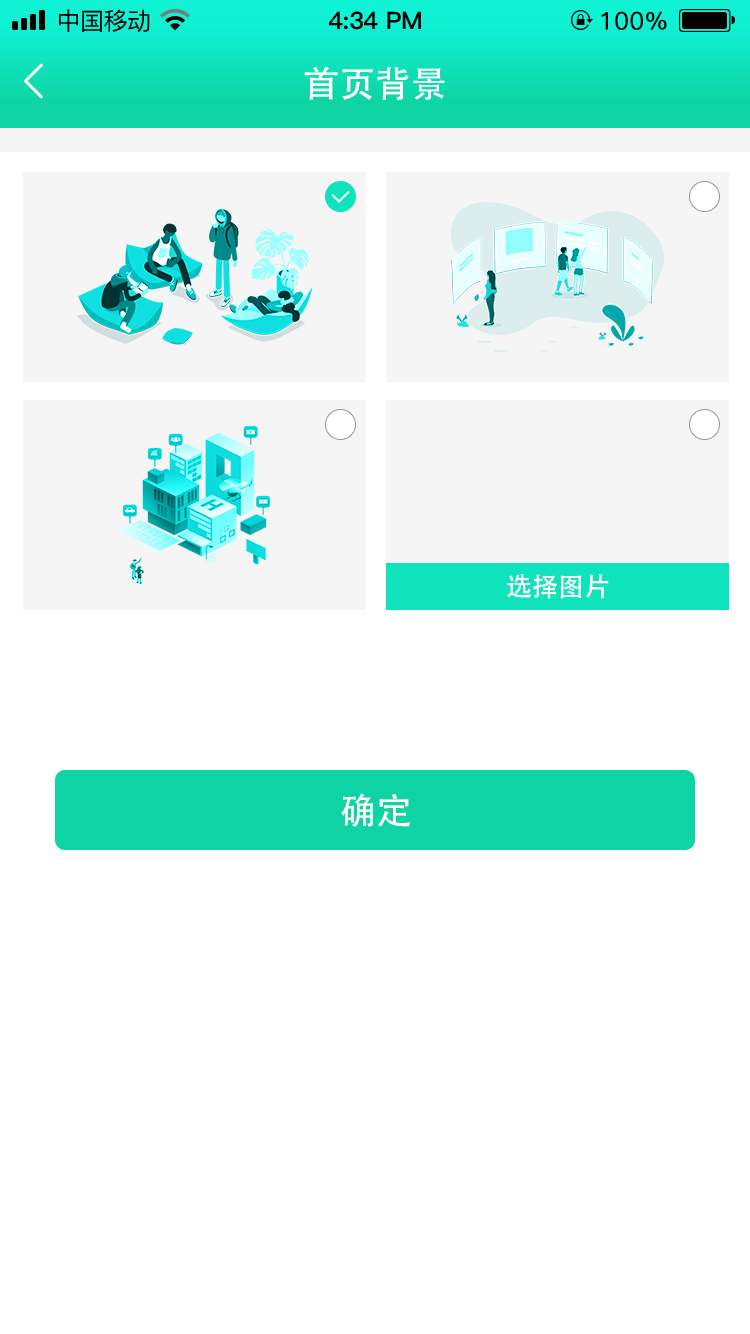Image resolution: width=750 pixels, height=1334 pixels.
Task: Go back from 首页背景 page
Action: click(34, 82)
